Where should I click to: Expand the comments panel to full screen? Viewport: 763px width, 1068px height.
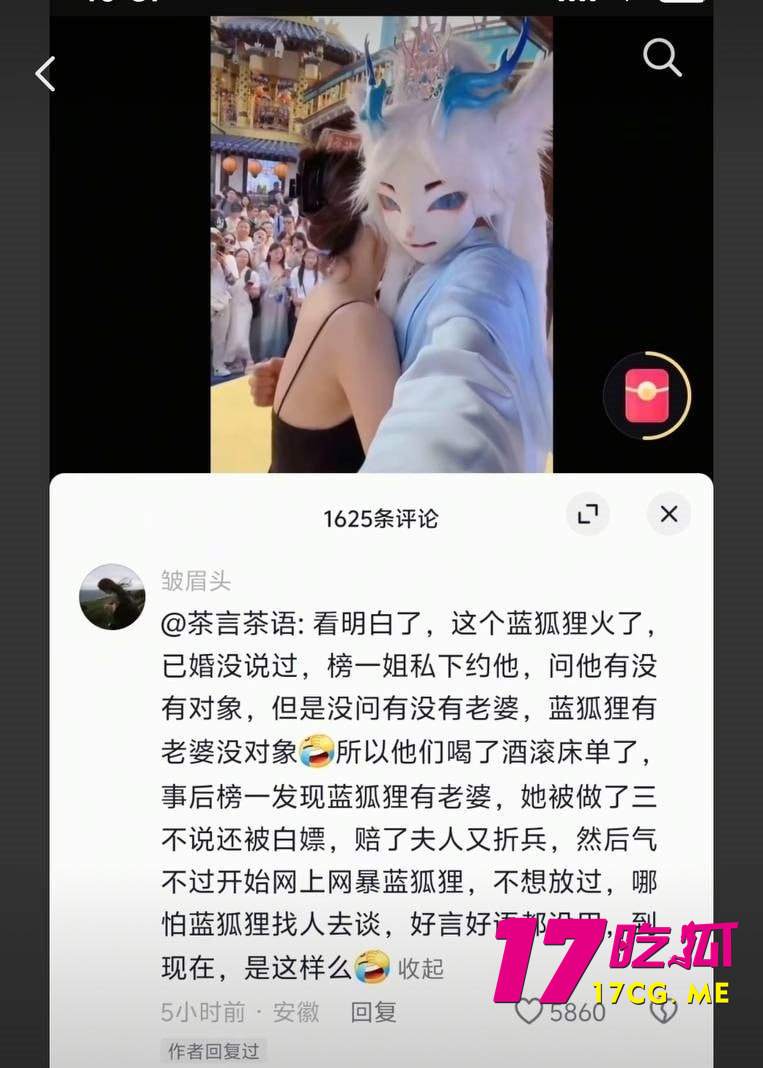pos(588,514)
